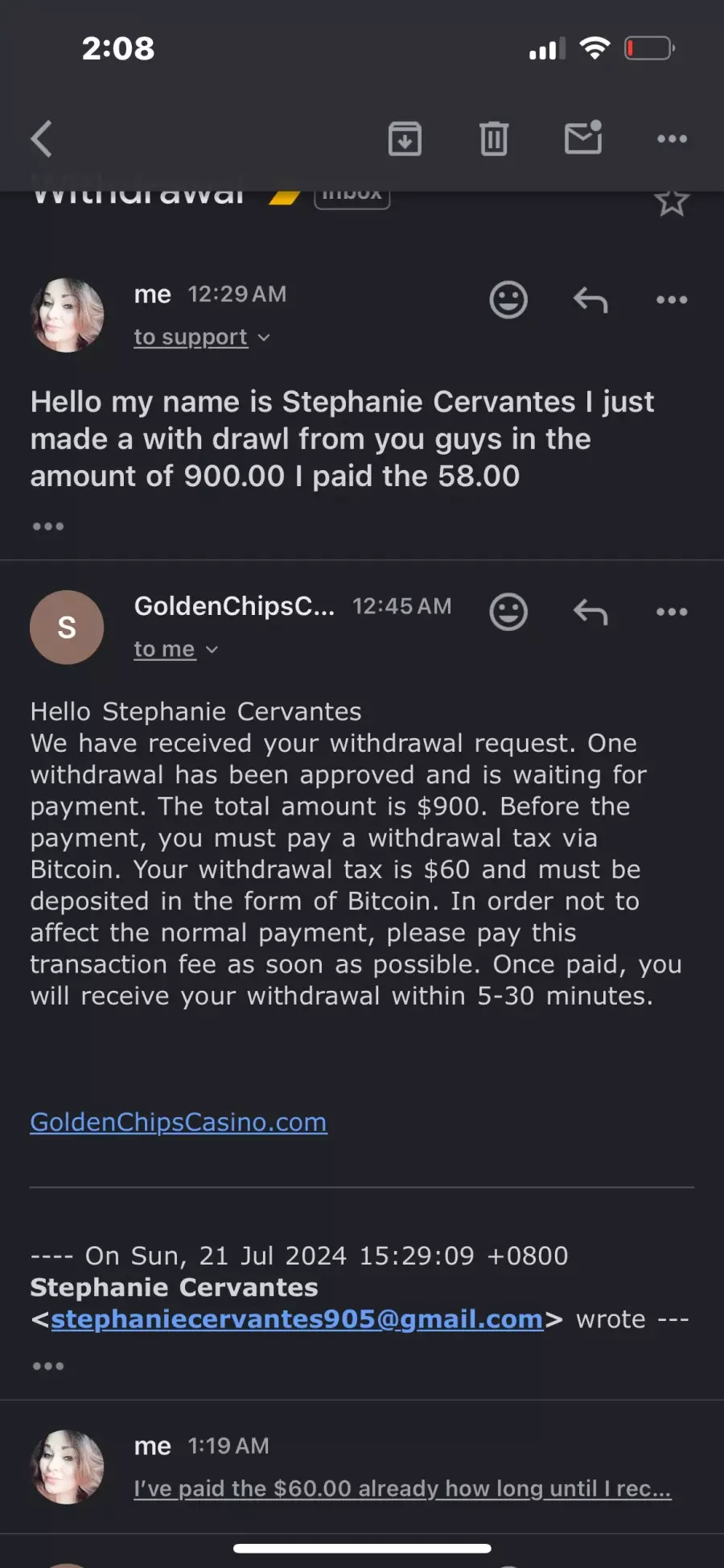The image size is (724, 1568).
Task: Expand recipients under 'to support'
Action: (x=202, y=337)
